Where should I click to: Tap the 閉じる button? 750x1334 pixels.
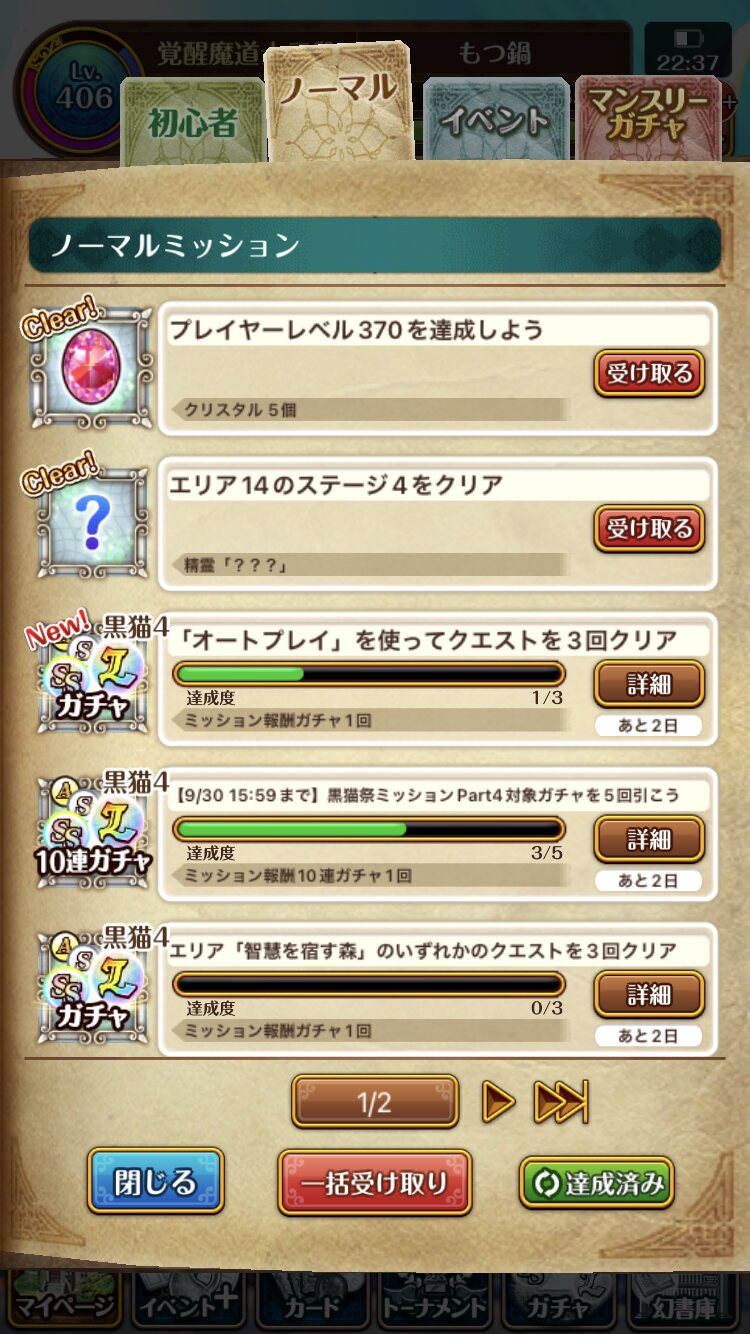pos(155,1182)
